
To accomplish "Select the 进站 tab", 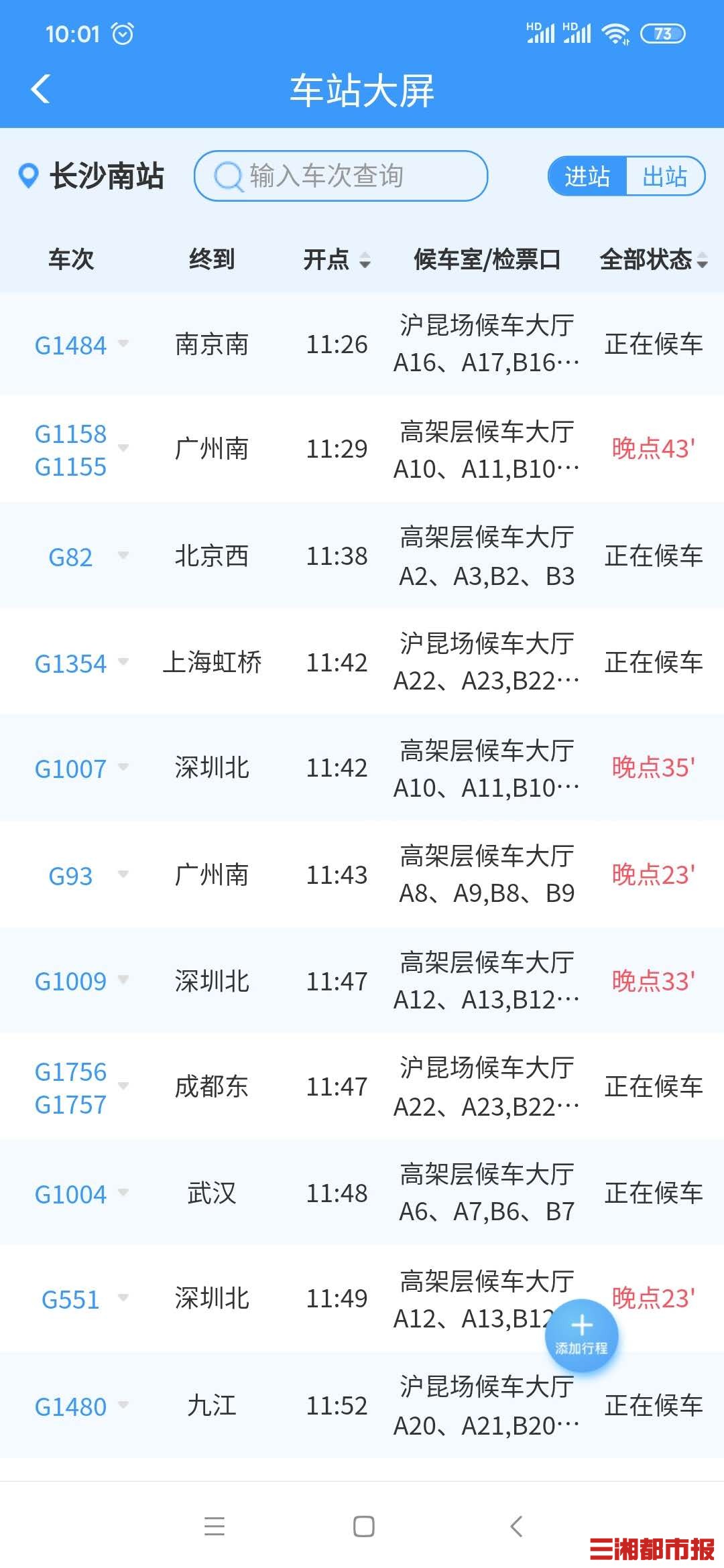I will click(587, 177).
